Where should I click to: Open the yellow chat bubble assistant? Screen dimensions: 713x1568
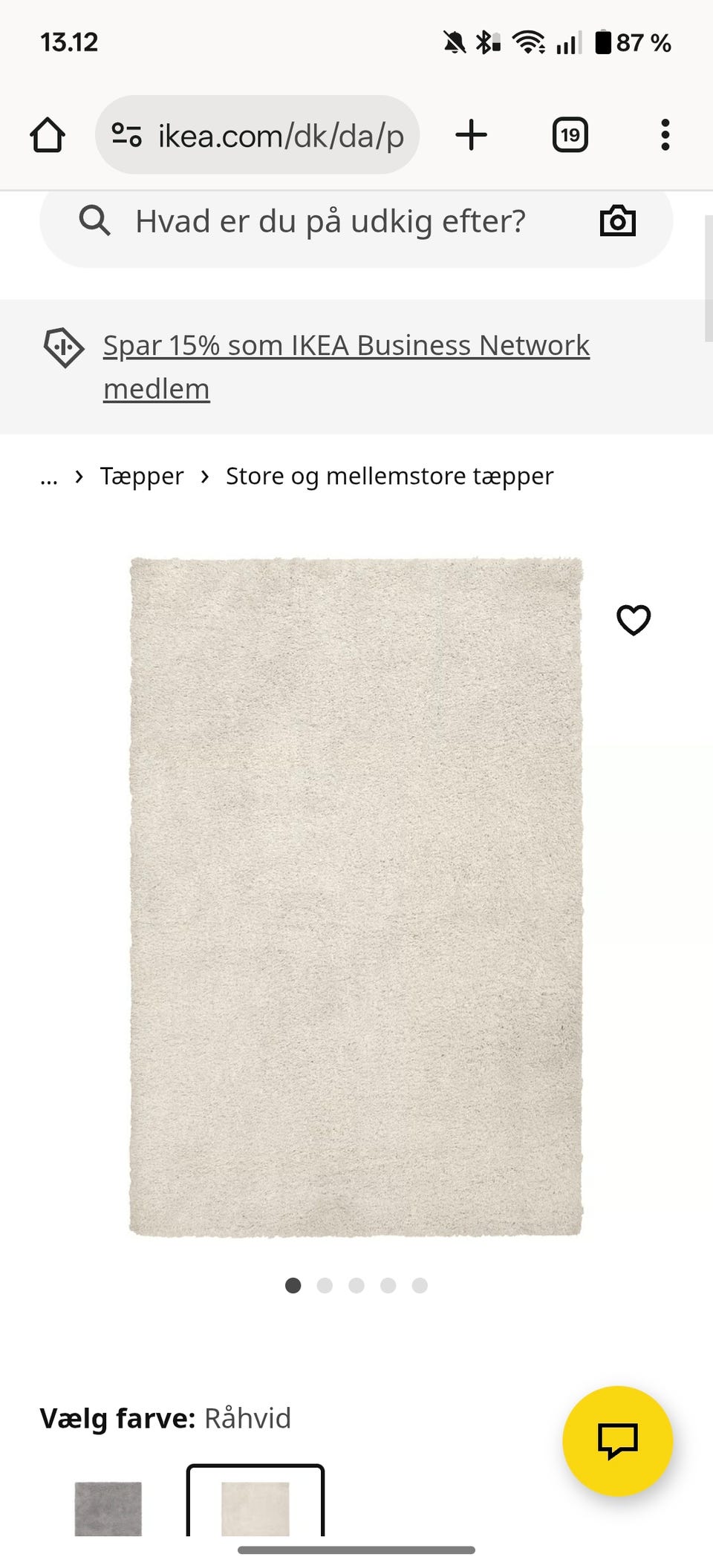pos(619,1439)
